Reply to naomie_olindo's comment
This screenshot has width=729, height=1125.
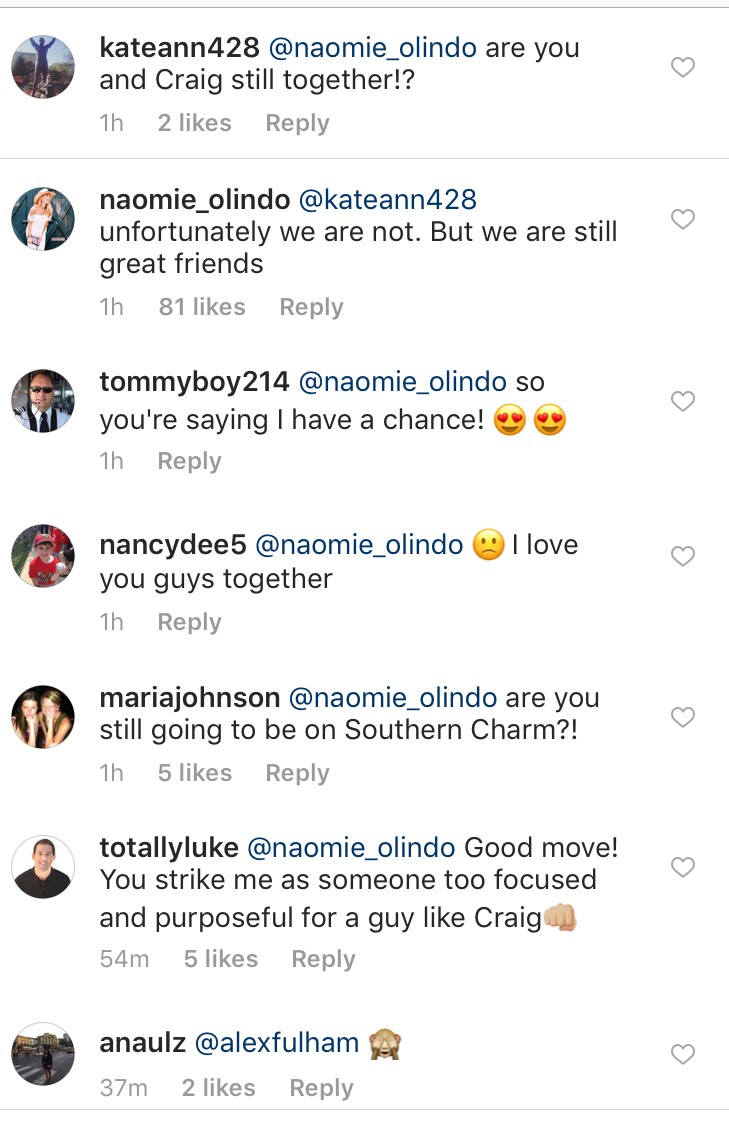click(311, 307)
